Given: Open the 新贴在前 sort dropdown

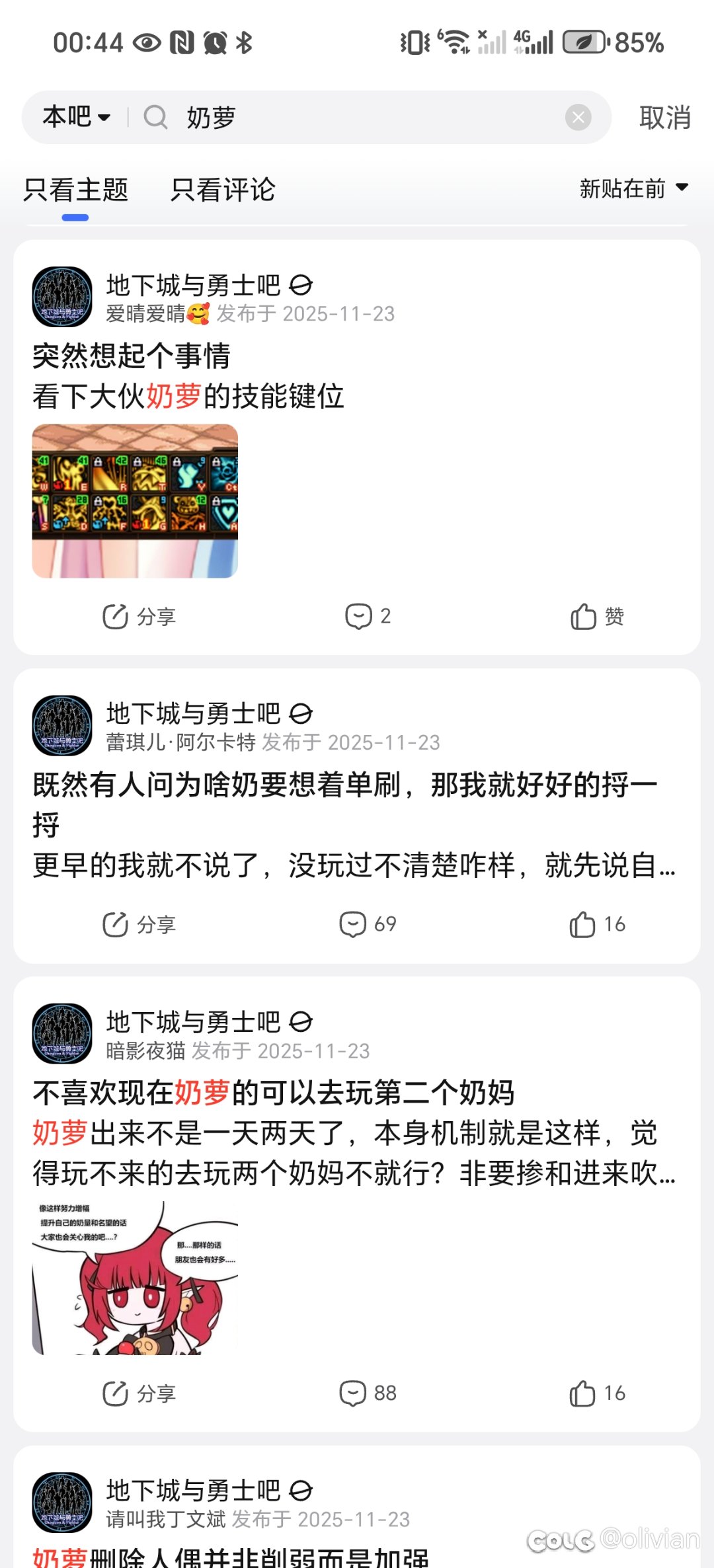Looking at the screenshot, I should 633,189.
